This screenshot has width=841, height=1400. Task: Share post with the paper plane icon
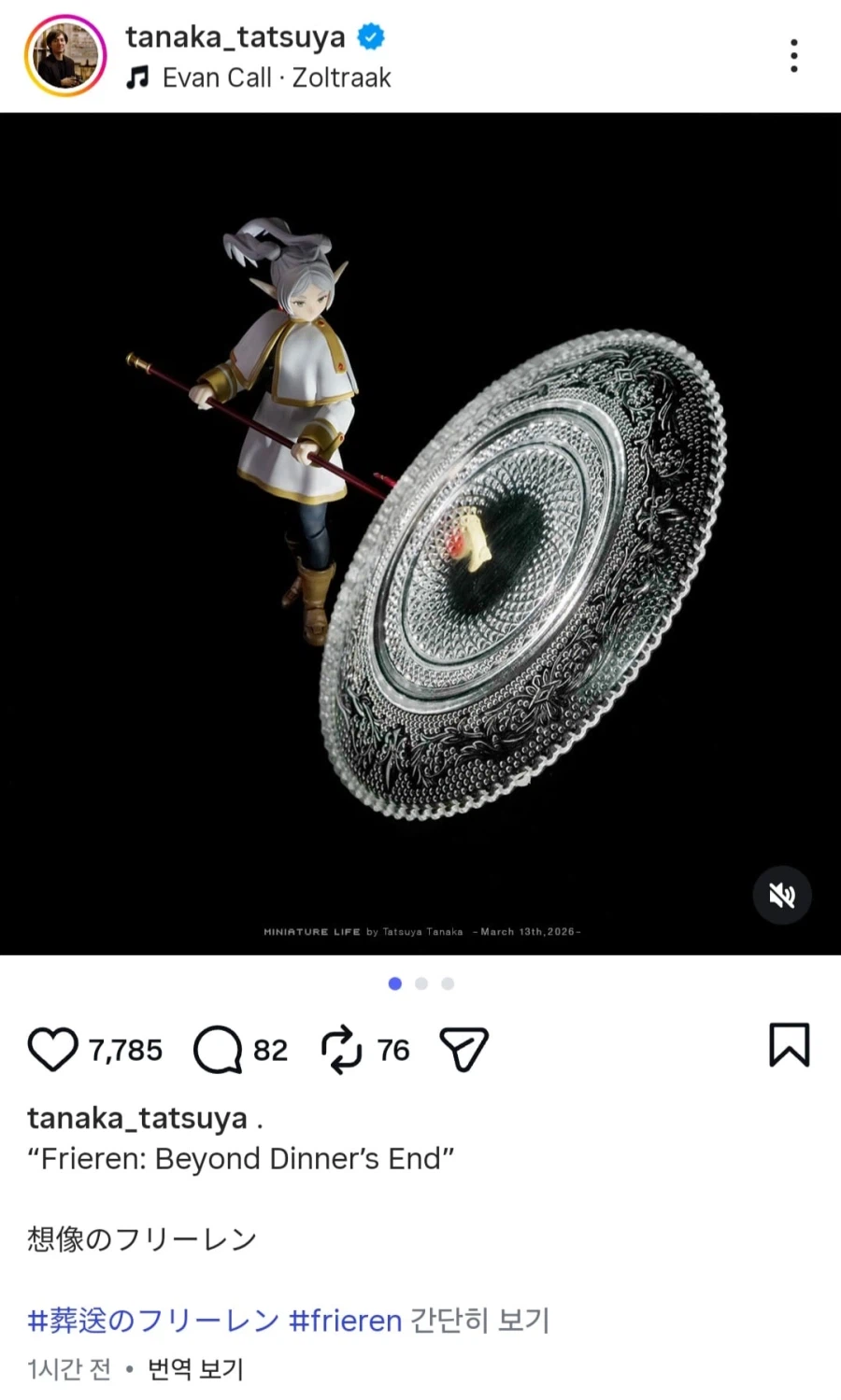tap(463, 1049)
